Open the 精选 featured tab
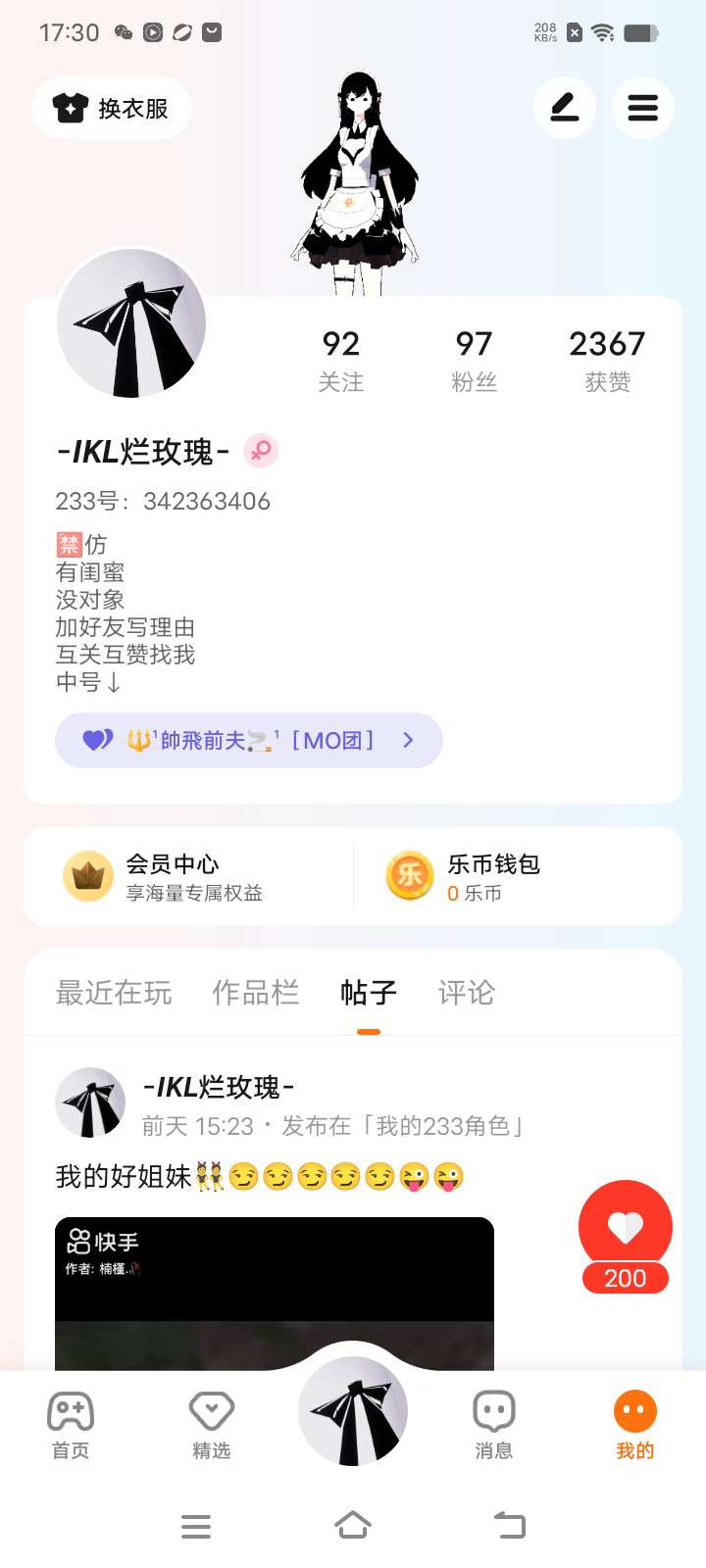The width and height of the screenshot is (706, 1568). pyautogui.click(x=212, y=1424)
